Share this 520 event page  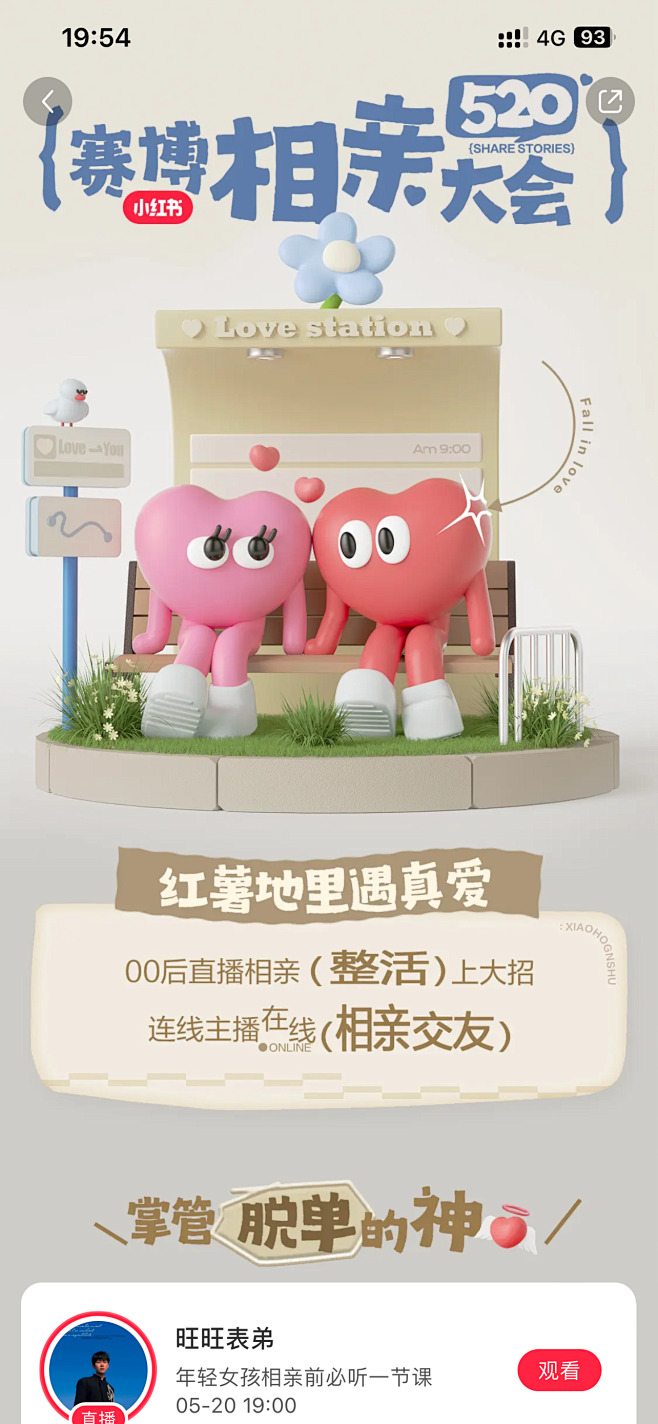click(609, 101)
